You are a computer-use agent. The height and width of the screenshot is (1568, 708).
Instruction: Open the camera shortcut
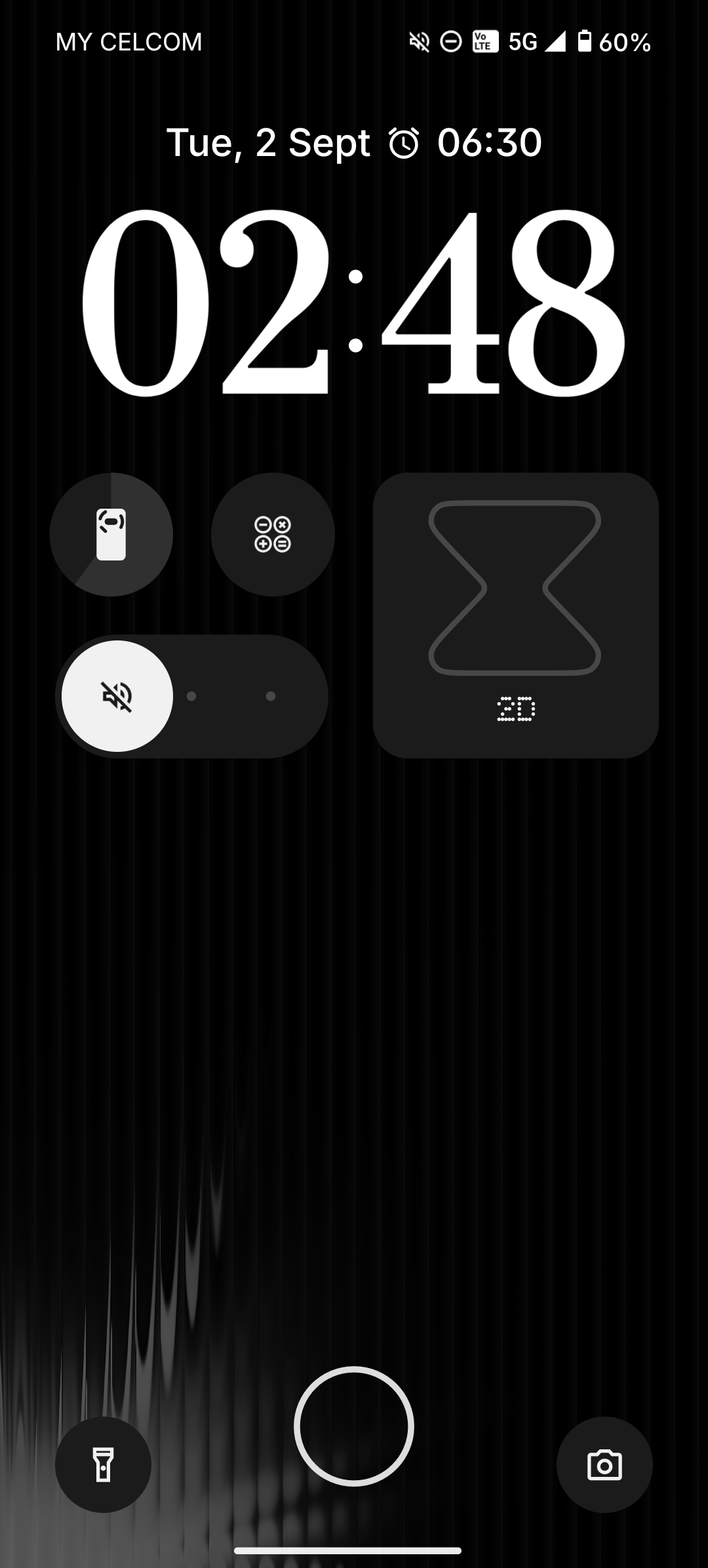pyautogui.click(x=604, y=1464)
